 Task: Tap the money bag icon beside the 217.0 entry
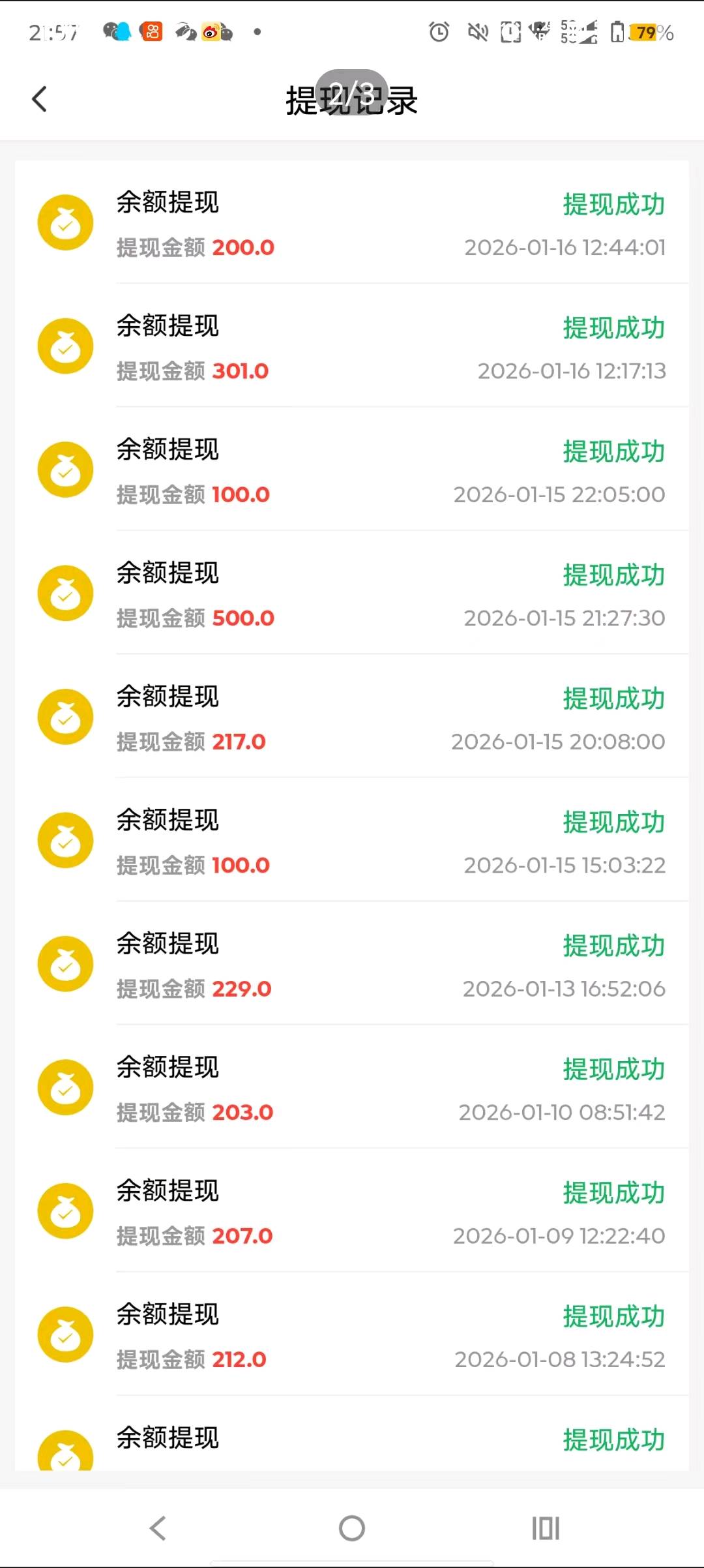(65, 716)
